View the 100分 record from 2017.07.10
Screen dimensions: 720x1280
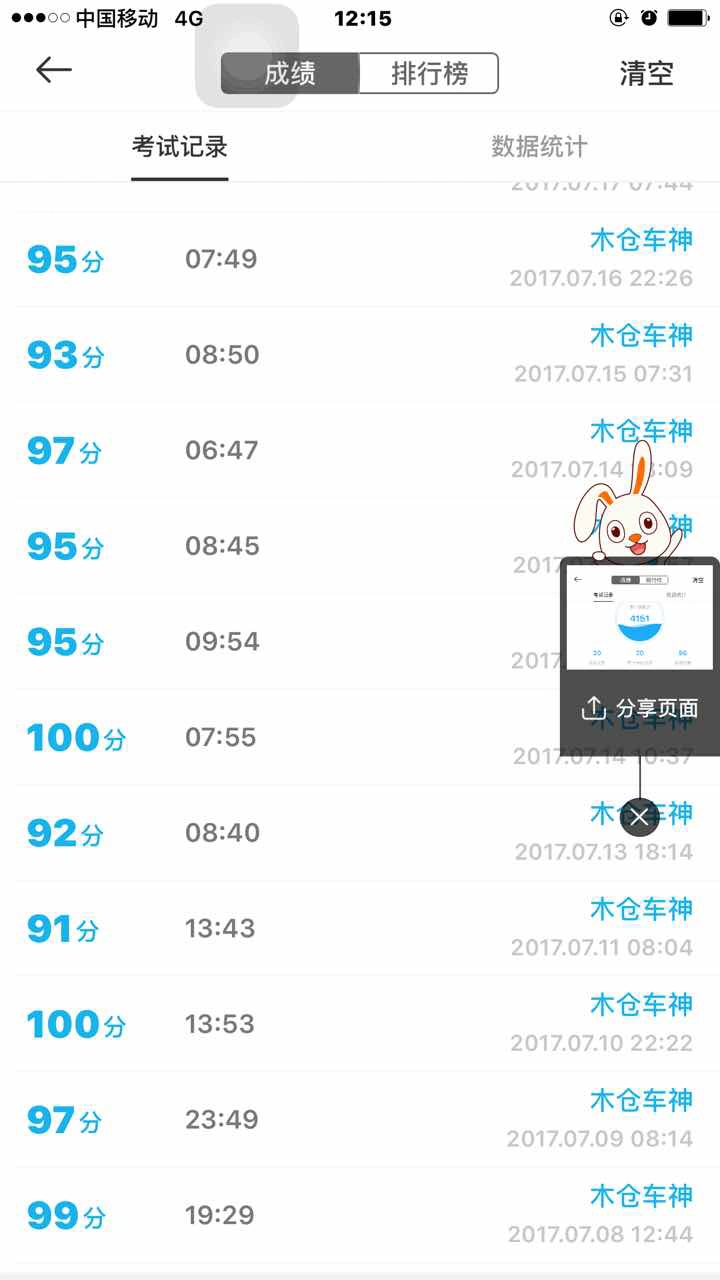click(x=300, y=1024)
